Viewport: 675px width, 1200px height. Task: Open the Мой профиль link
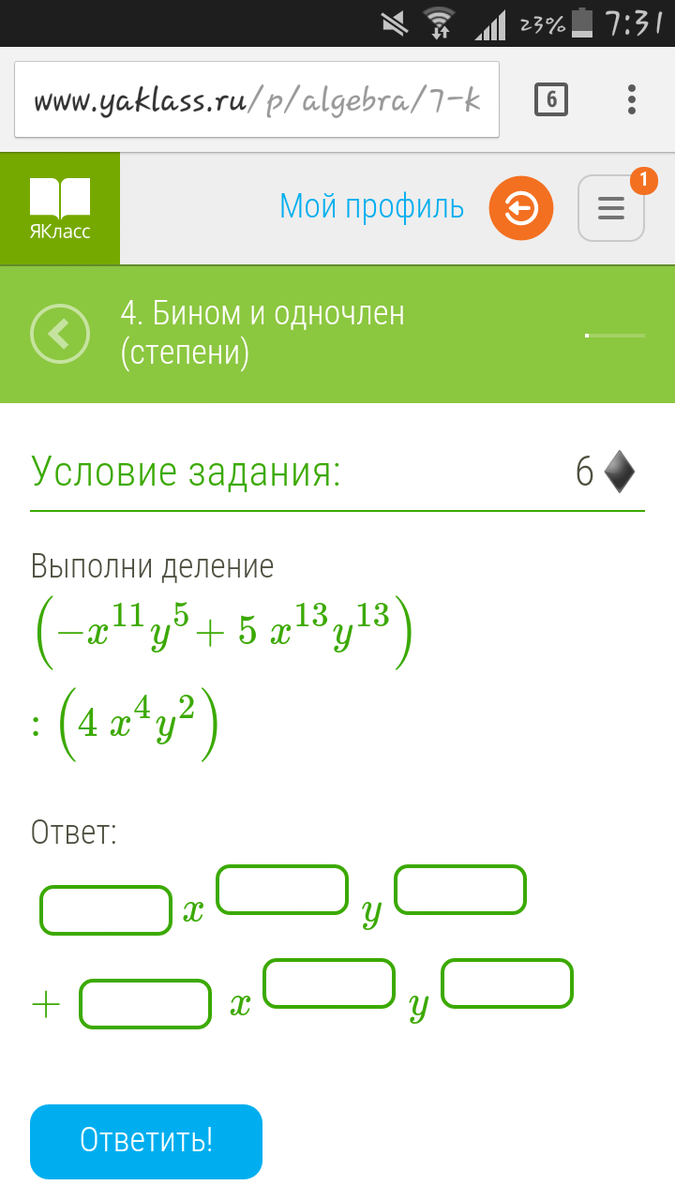tap(371, 207)
